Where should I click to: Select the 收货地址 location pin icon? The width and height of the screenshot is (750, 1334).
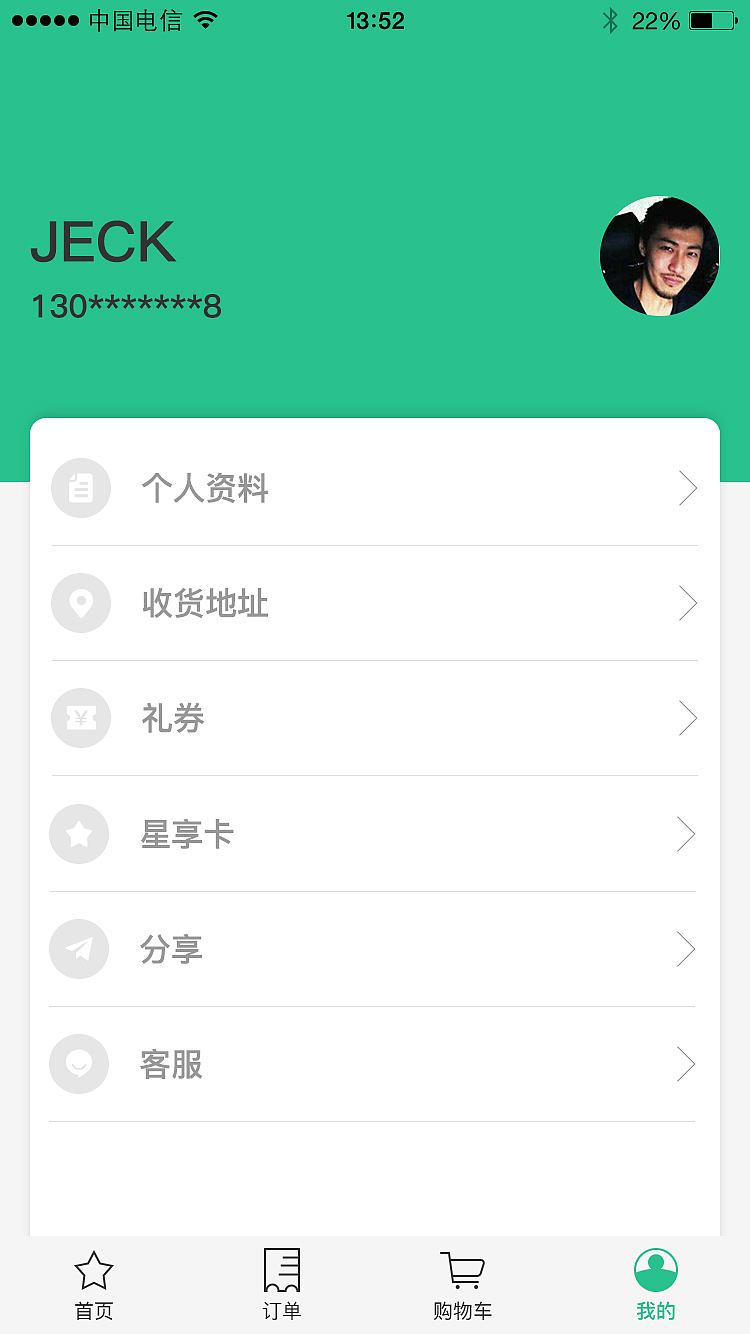(x=80, y=603)
